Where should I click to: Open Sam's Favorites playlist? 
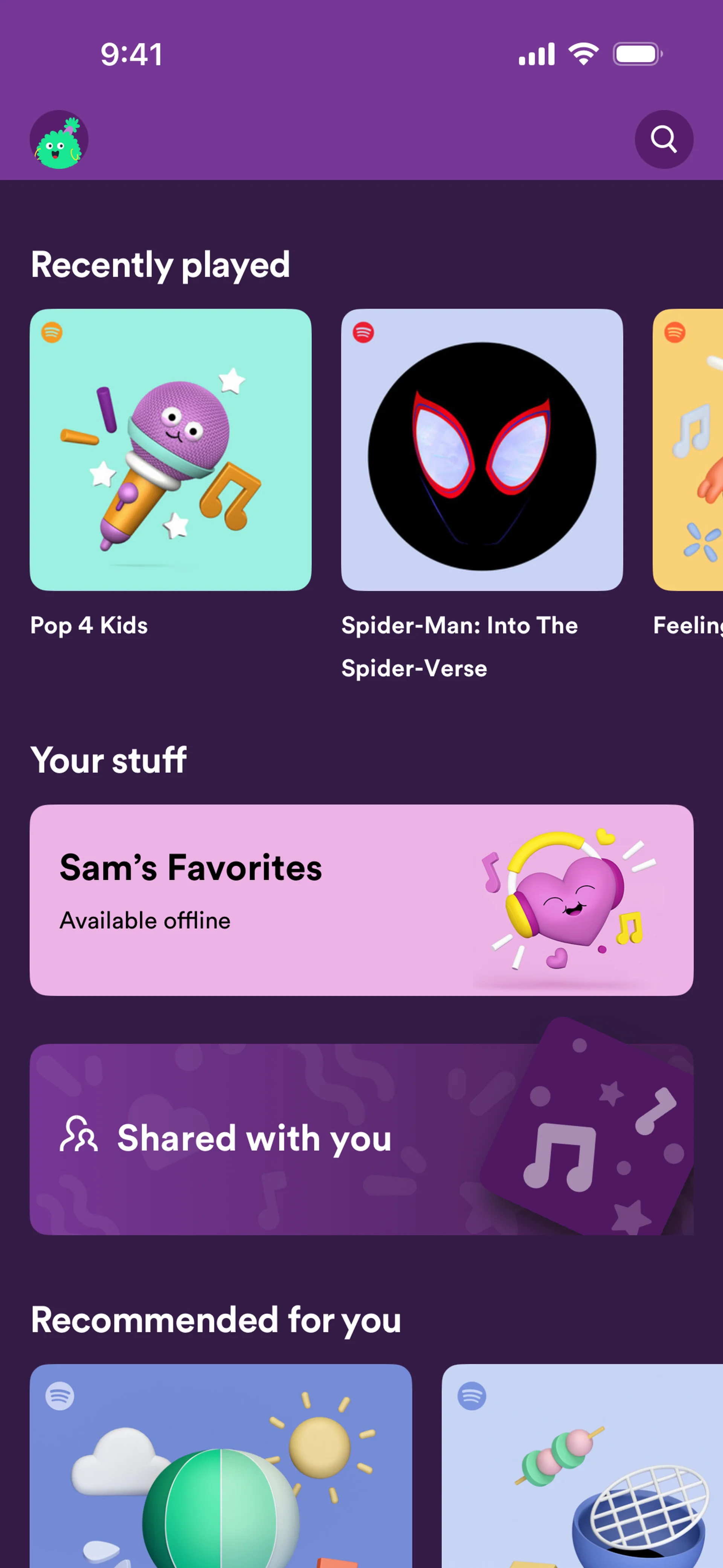coord(361,900)
